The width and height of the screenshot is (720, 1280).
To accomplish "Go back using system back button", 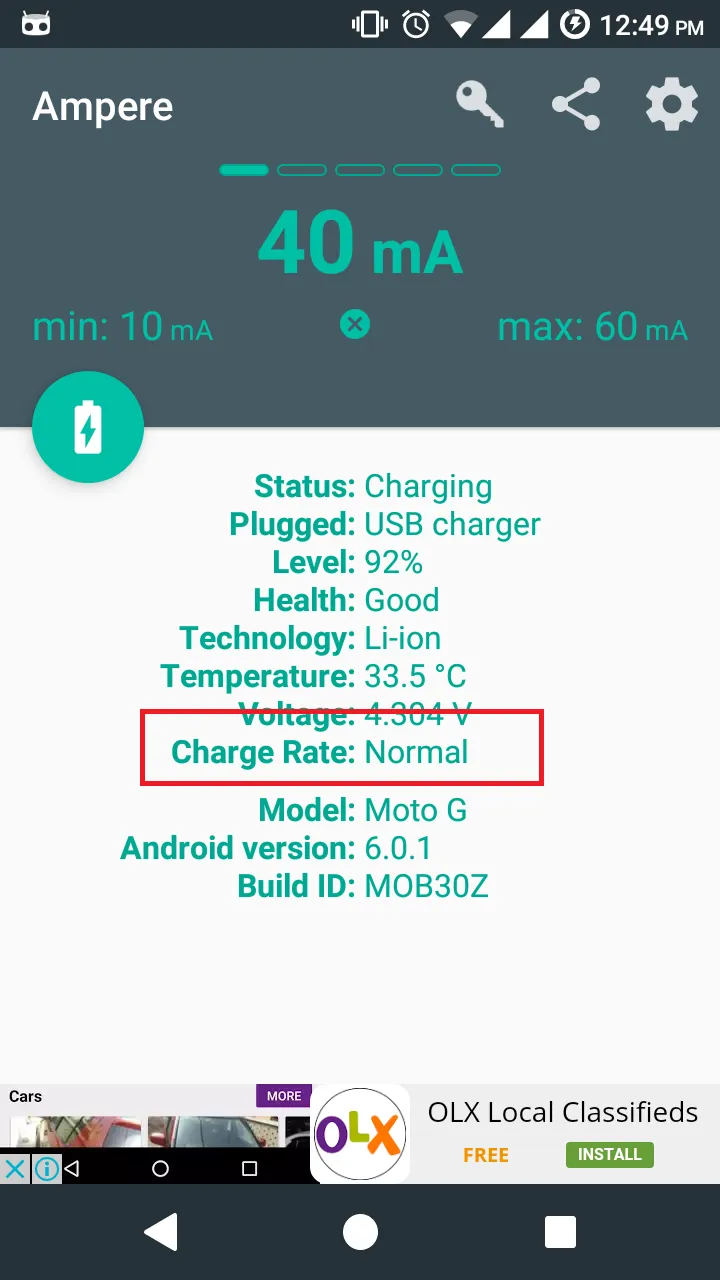I will tap(161, 1233).
